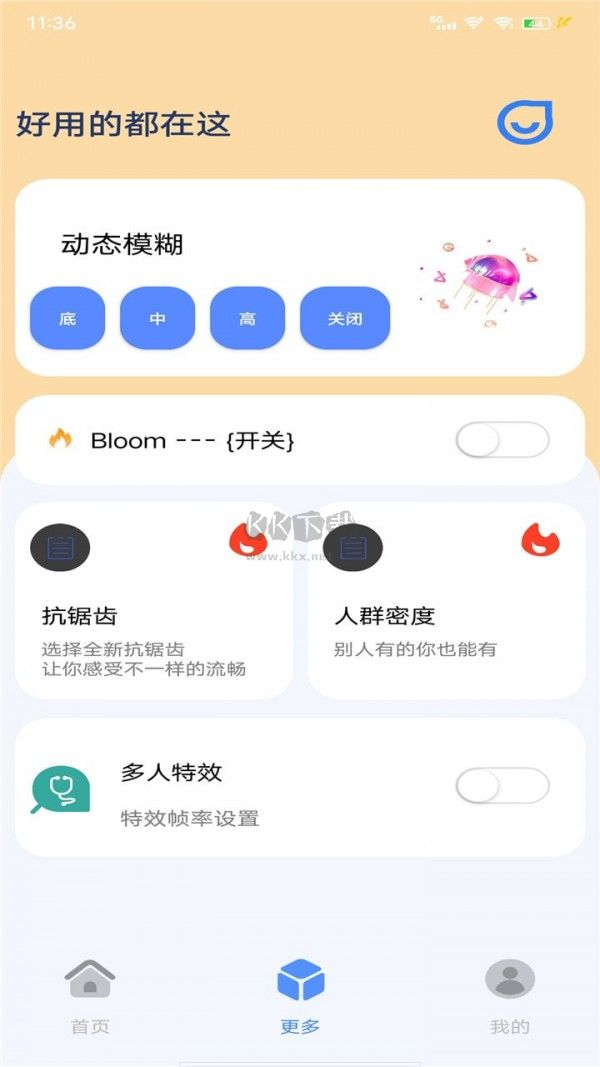The height and width of the screenshot is (1067, 600).
Task: Tap the smiley face icon at top
Action: (525, 123)
